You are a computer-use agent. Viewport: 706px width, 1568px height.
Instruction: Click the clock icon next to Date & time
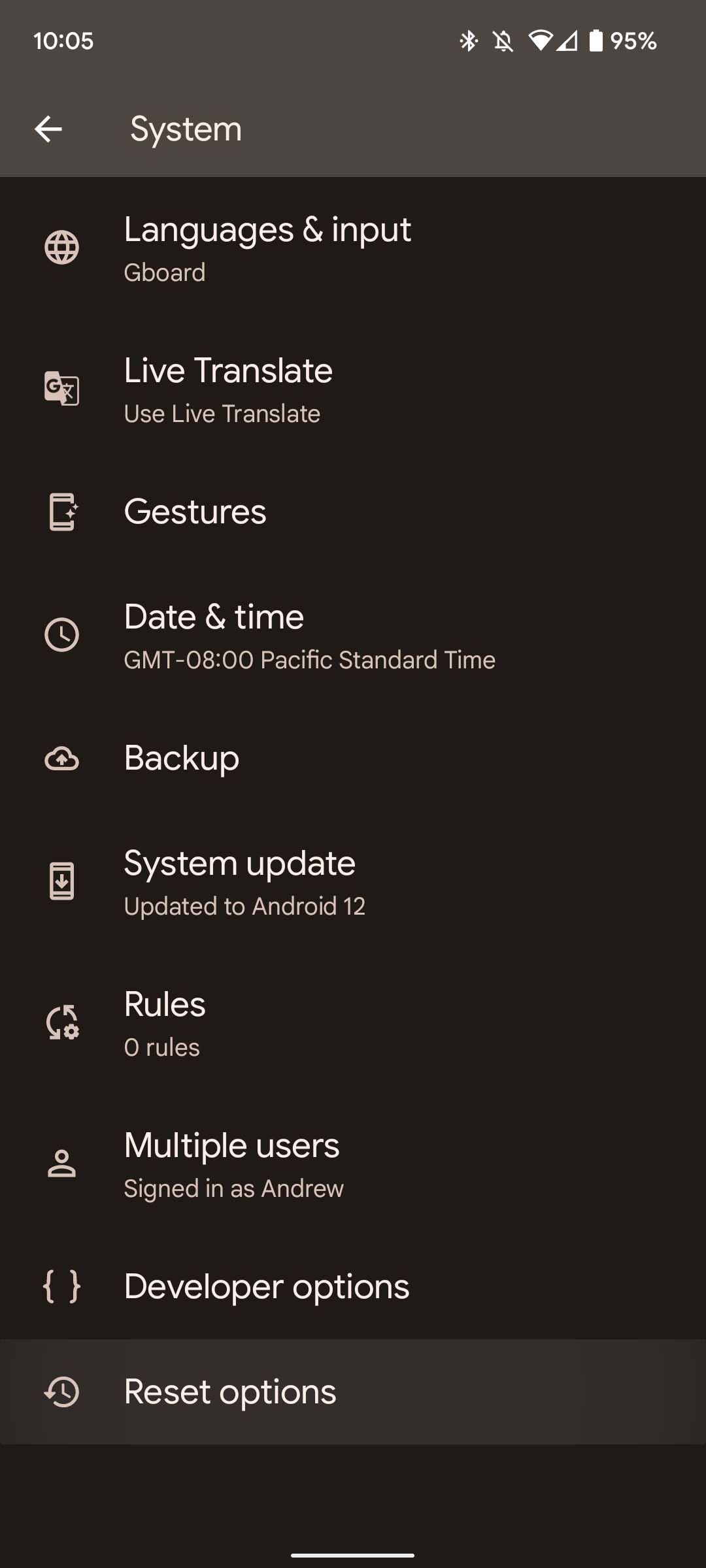click(62, 634)
